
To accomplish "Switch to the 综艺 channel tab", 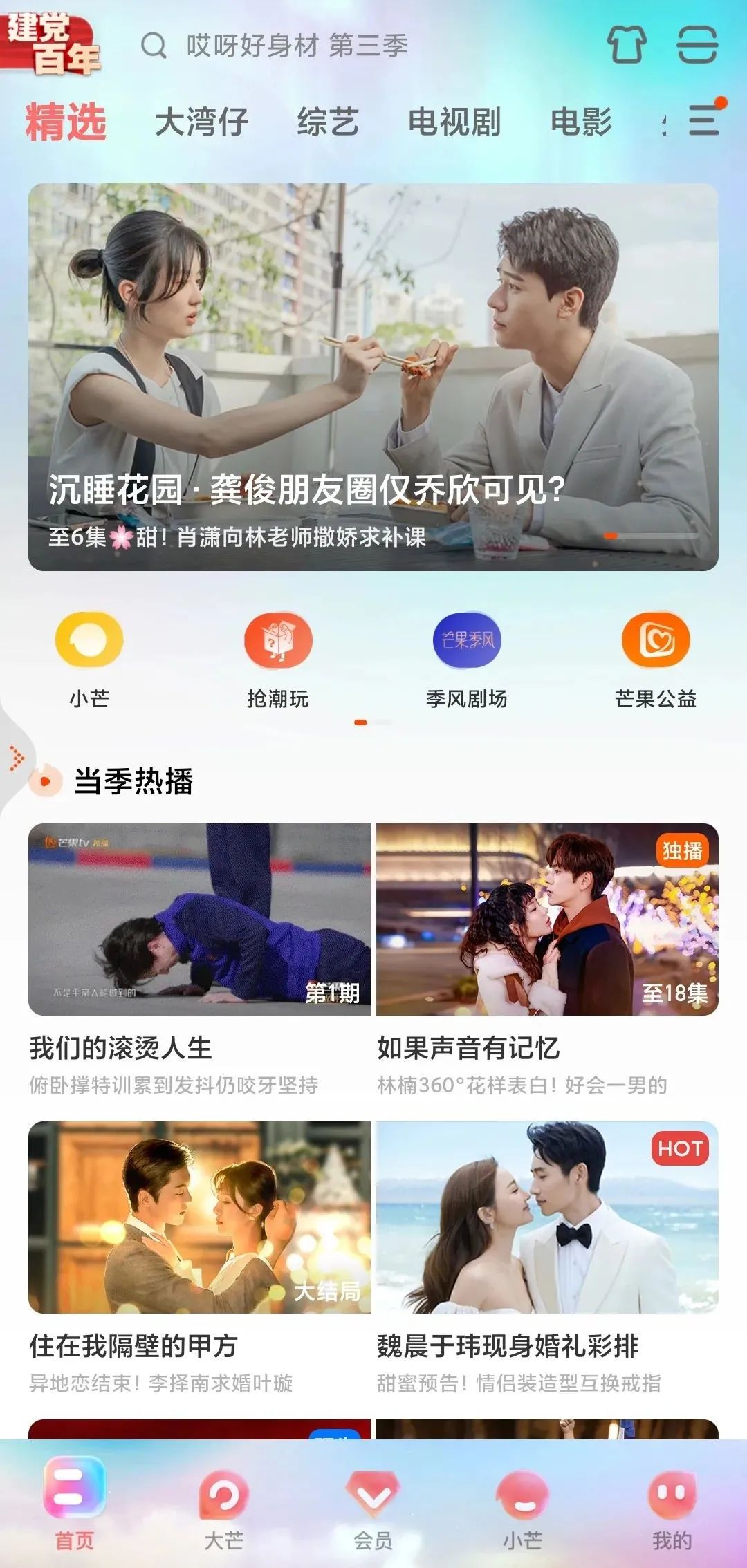I will point(328,122).
